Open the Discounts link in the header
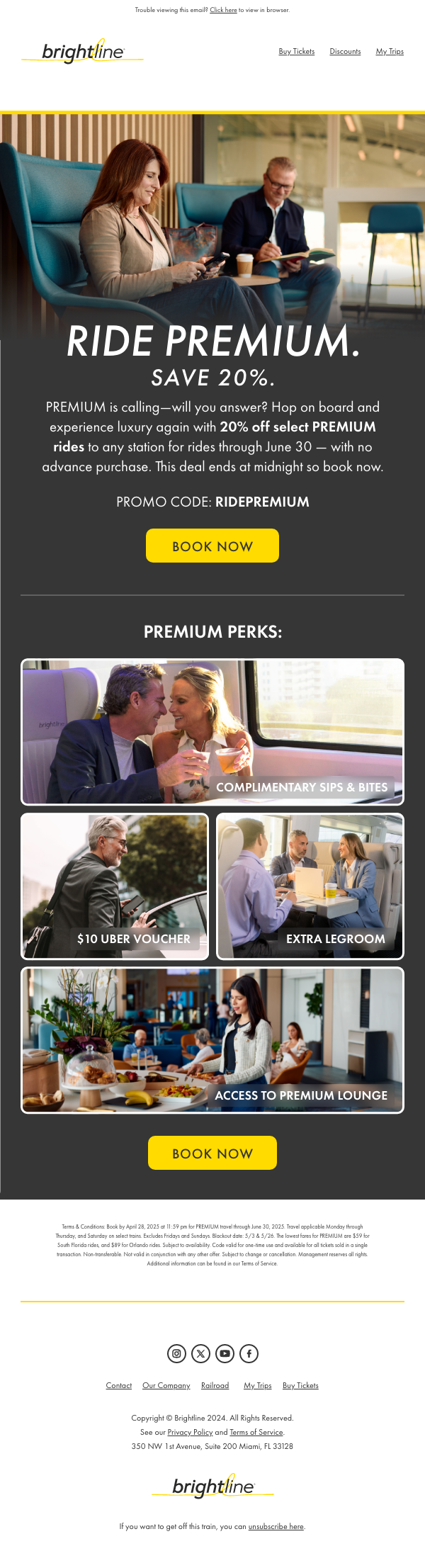The image size is (425, 1568). pyautogui.click(x=345, y=52)
